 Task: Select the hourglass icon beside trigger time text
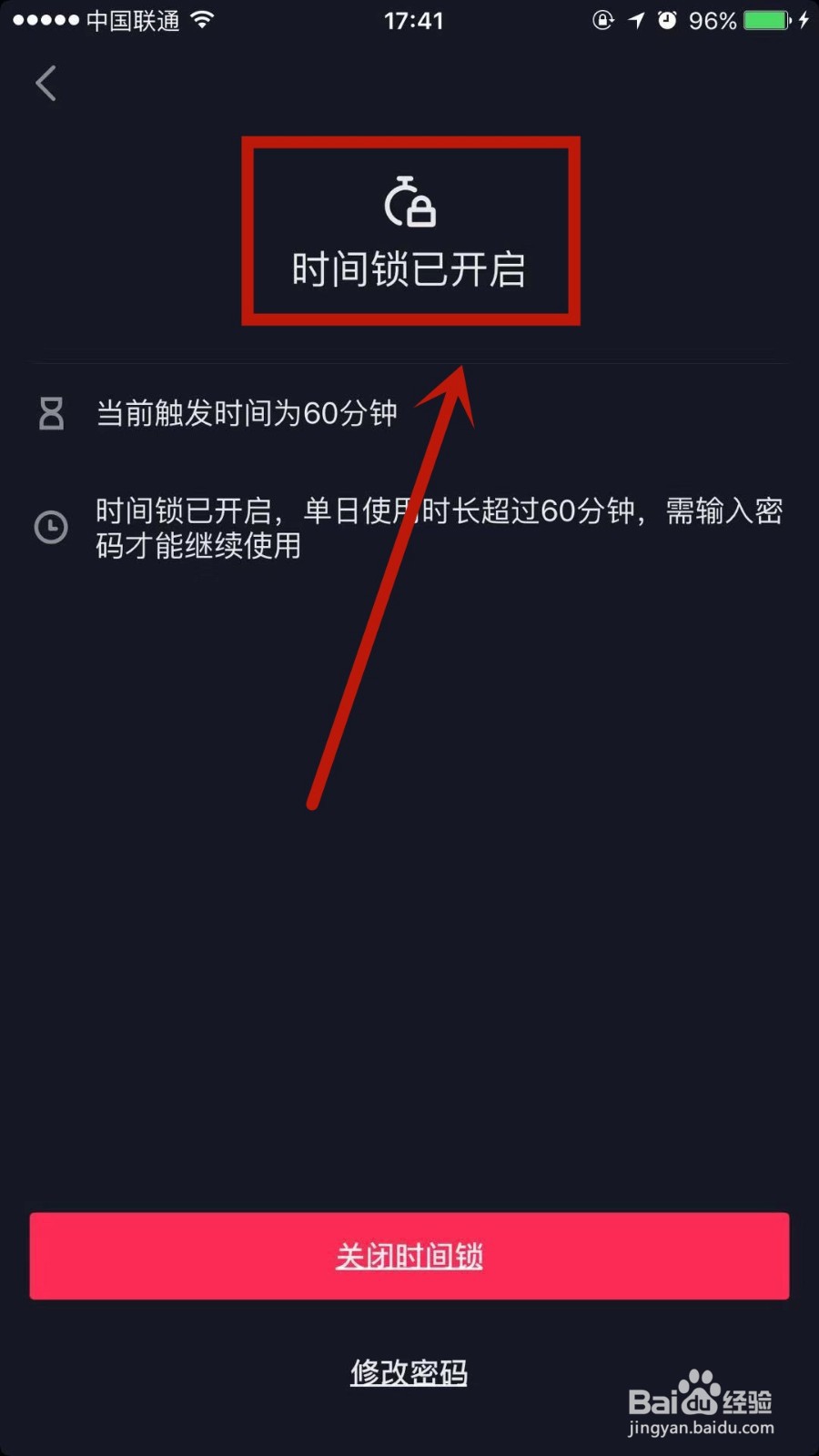click(51, 412)
